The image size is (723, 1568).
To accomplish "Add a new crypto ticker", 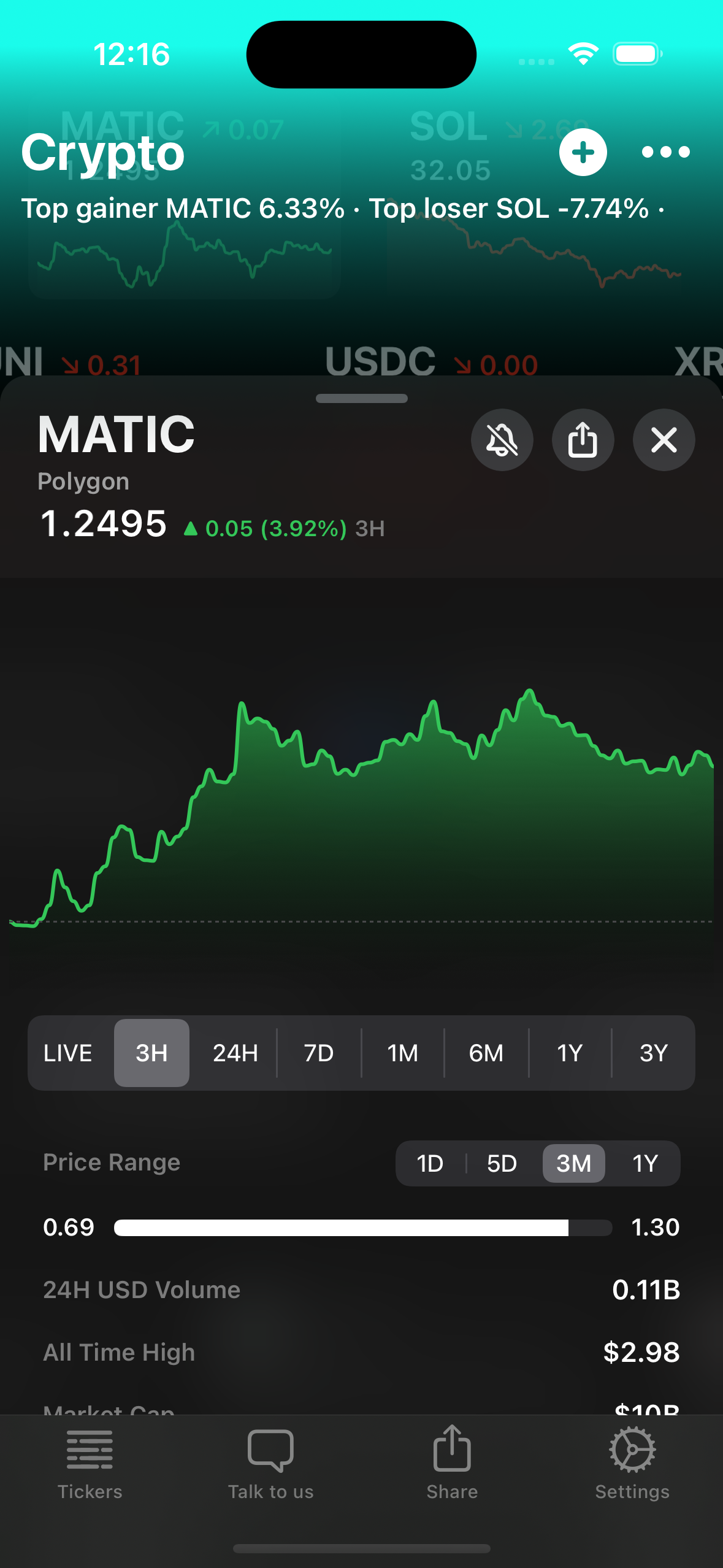I will [583, 152].
